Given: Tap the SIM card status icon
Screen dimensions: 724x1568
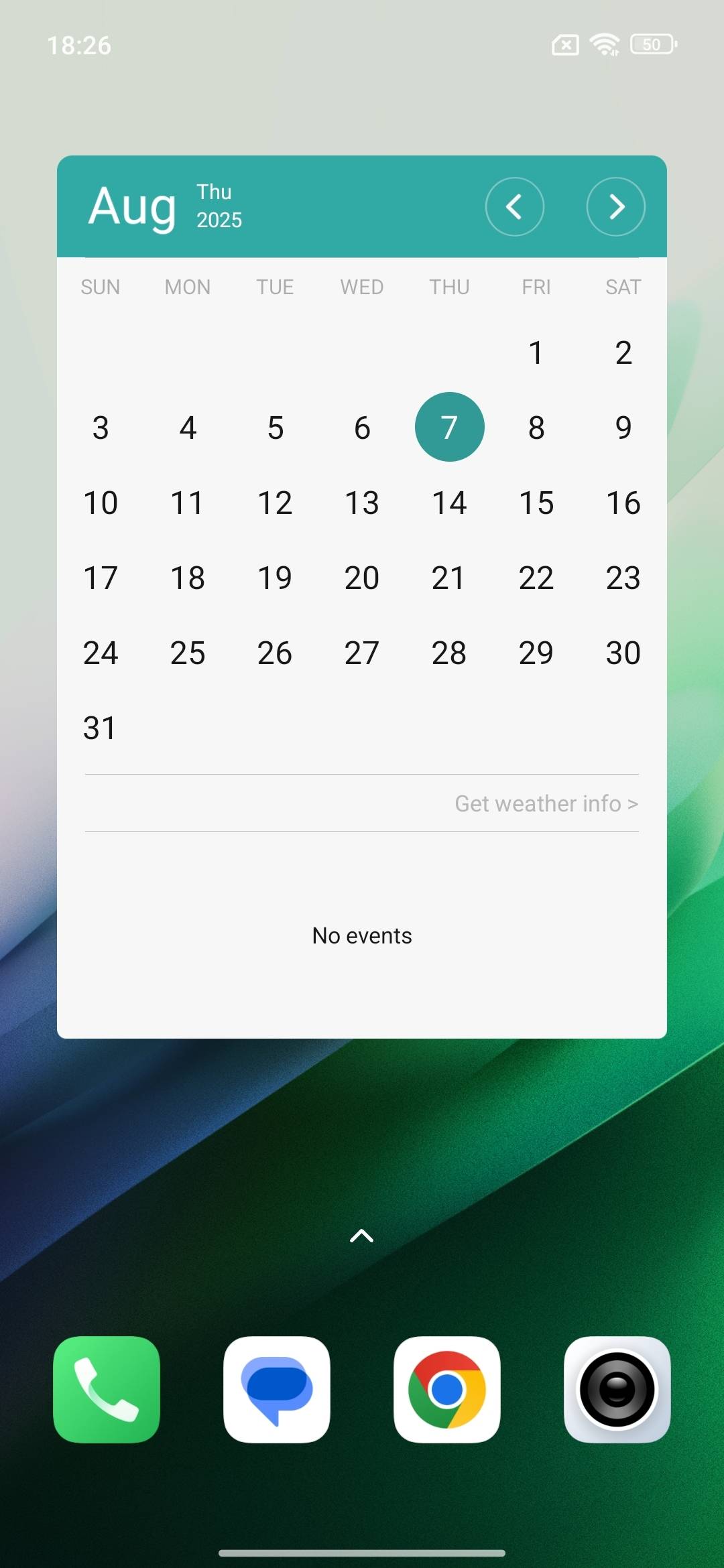Looking at the screenshot, I should (x=565, y=45).
